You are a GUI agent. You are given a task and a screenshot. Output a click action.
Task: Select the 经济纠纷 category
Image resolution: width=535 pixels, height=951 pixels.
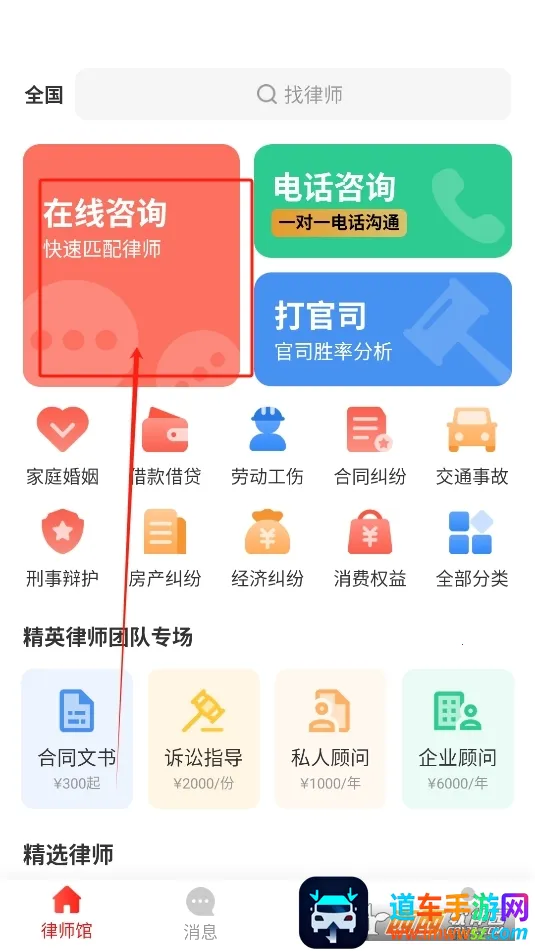coord(267,549)
